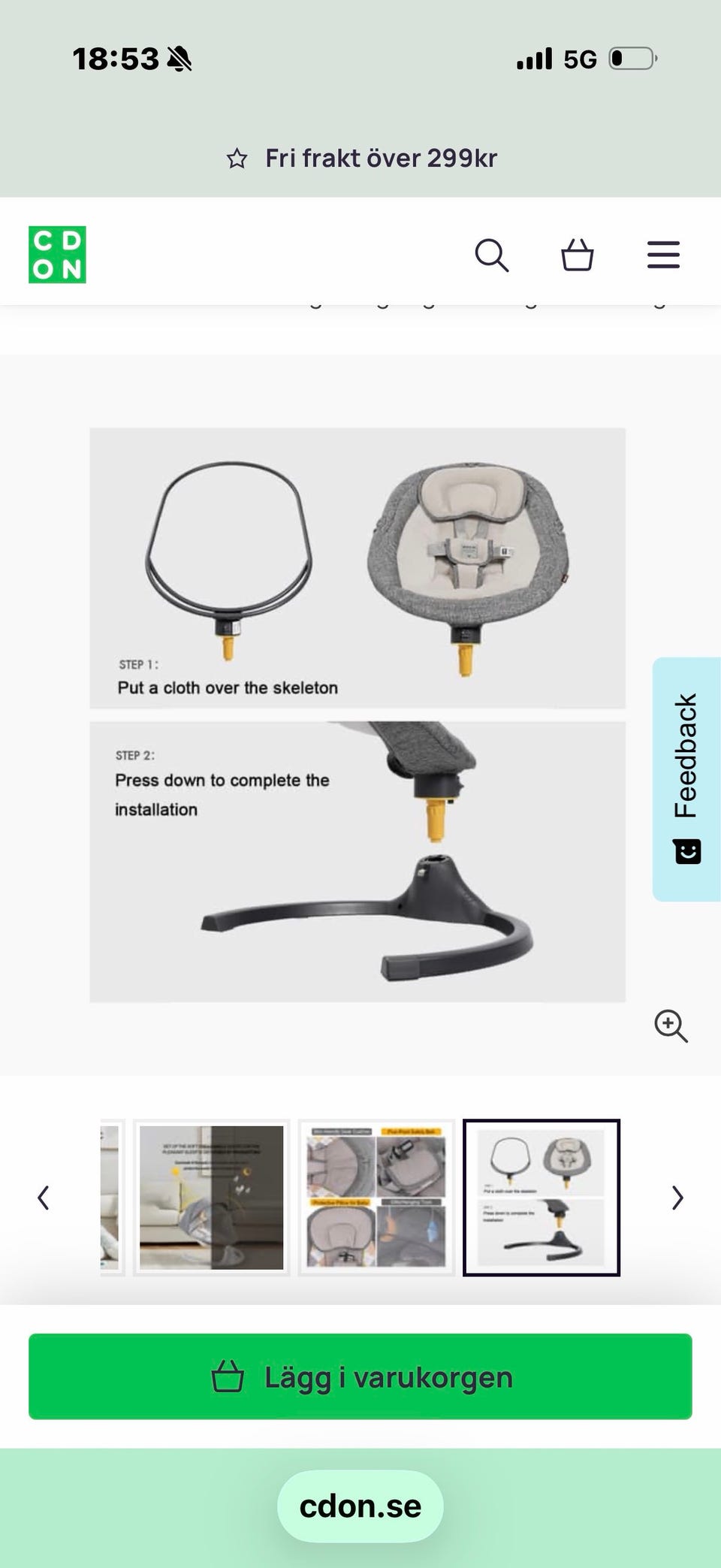Open the Feedback side tab
Image resolution: width=721 pixels, height=1568 pixels.
tap(686, 778)
